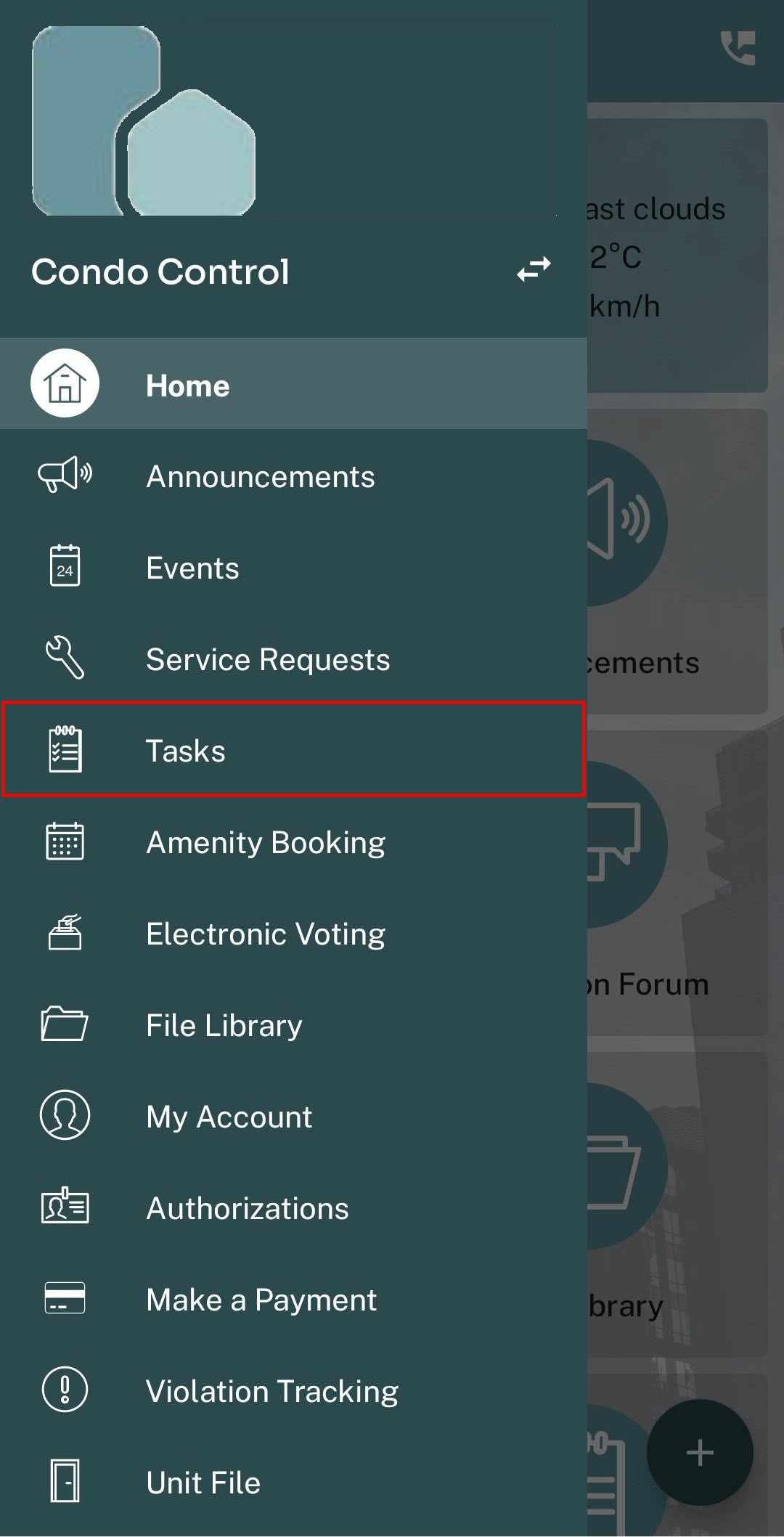784x1537 pixels.
Task: Open Authorizations
Action: click(247, 1209)
